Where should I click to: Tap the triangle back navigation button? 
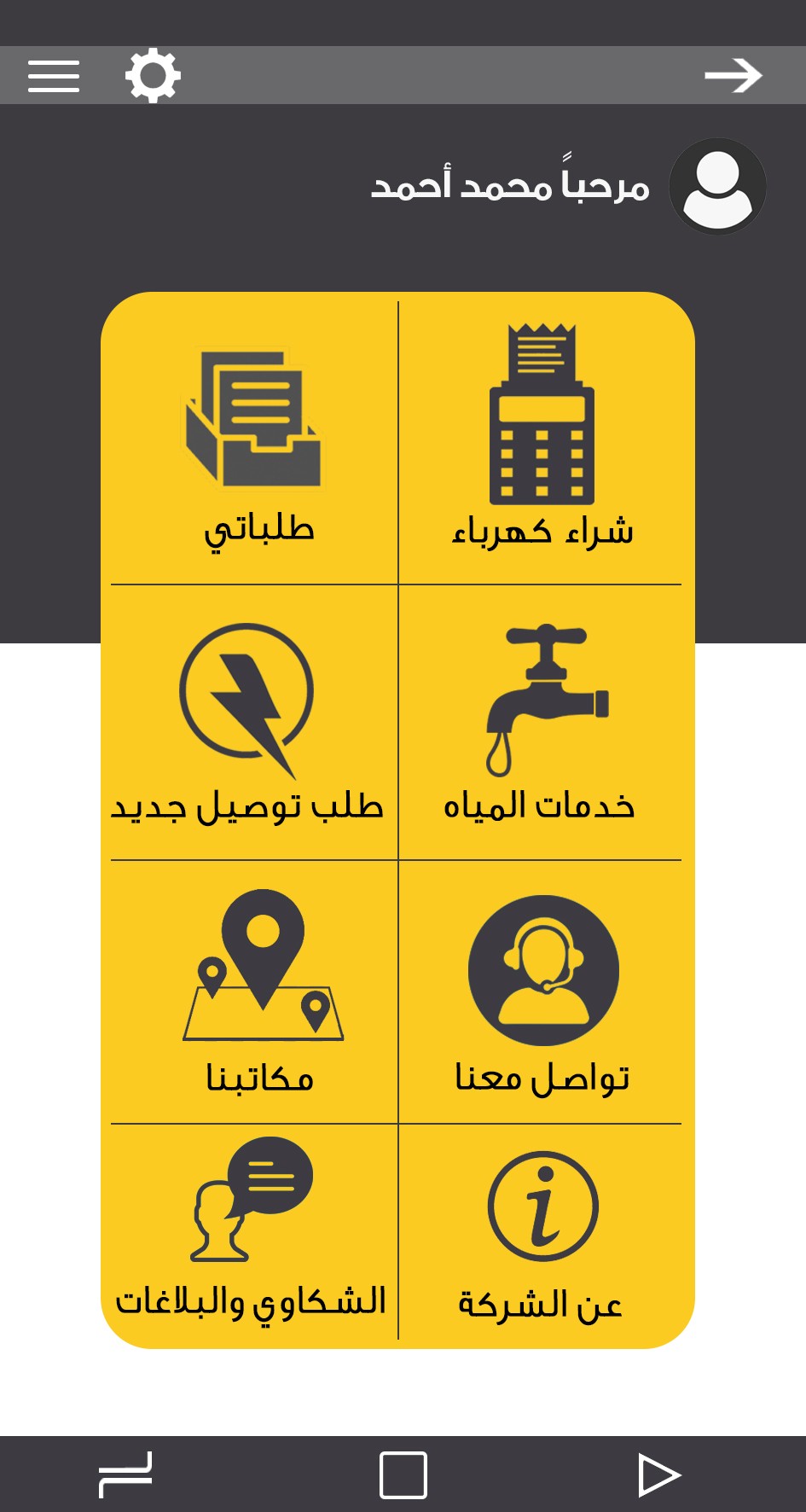pos(659,1475)
